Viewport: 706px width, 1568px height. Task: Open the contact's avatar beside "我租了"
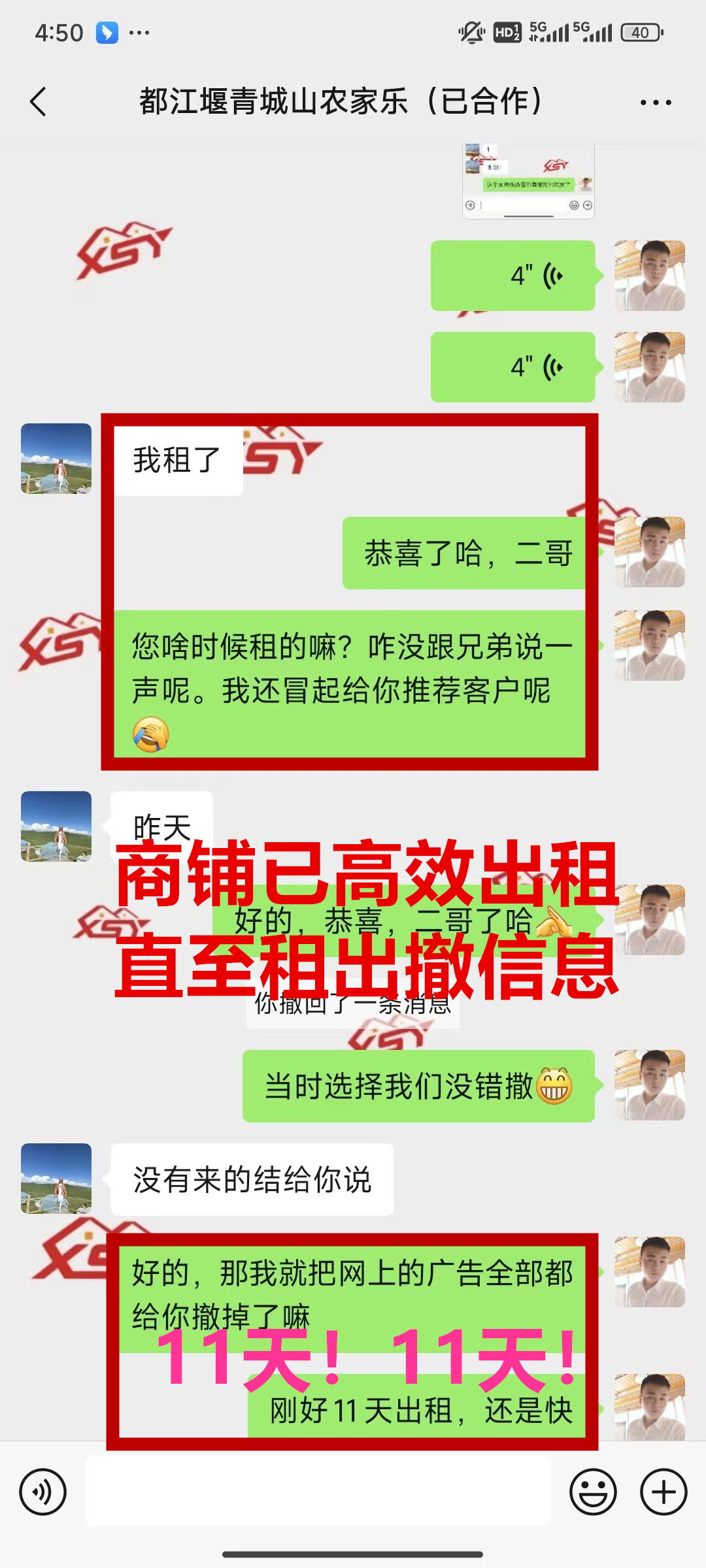[56, 459]
